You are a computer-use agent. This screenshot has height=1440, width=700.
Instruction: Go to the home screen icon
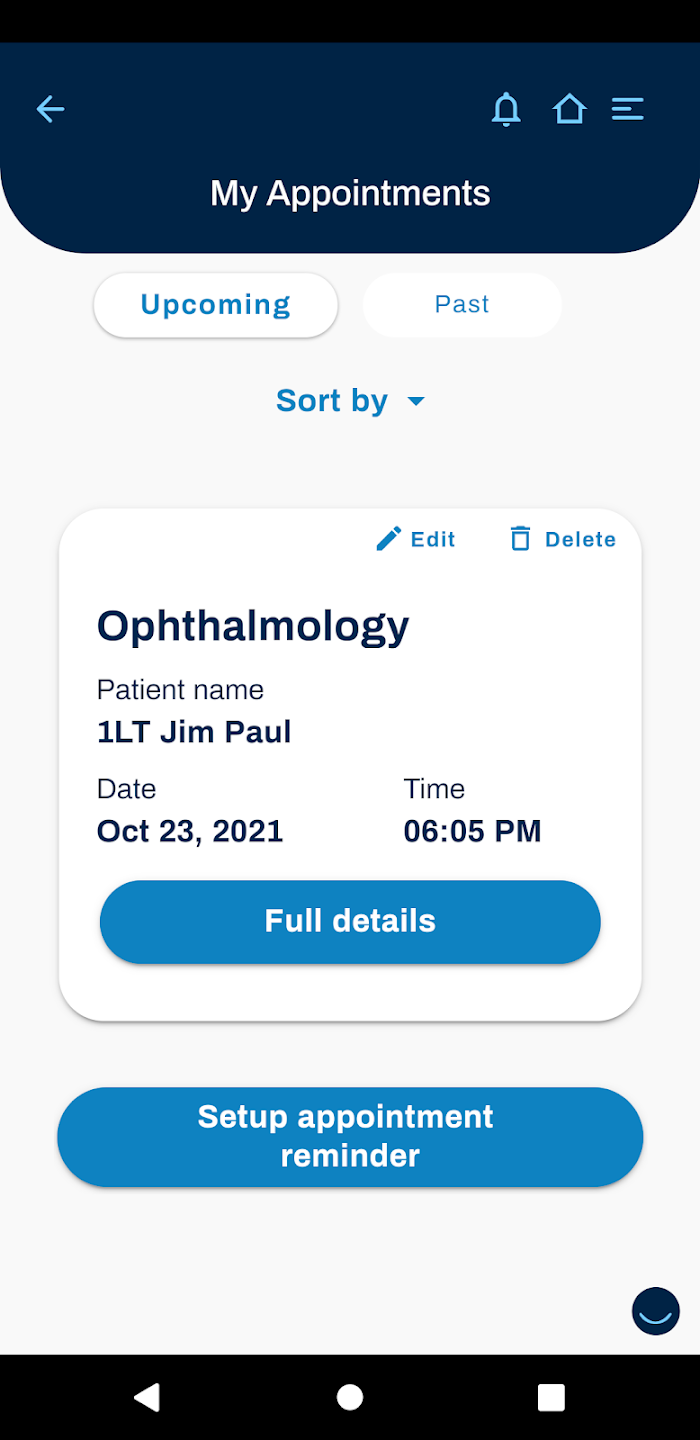pos(569,109)
